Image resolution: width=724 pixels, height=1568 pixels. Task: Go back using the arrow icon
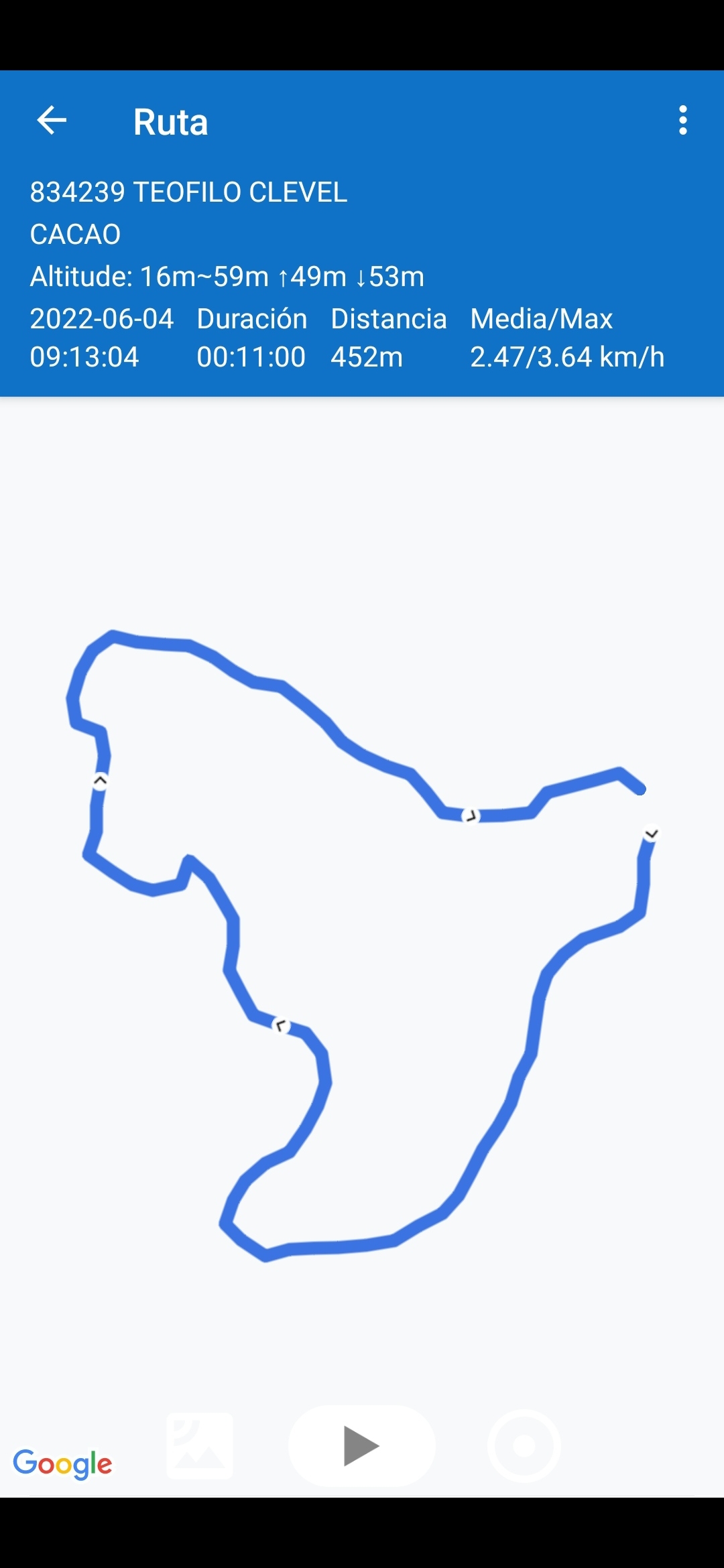[52, 121]
